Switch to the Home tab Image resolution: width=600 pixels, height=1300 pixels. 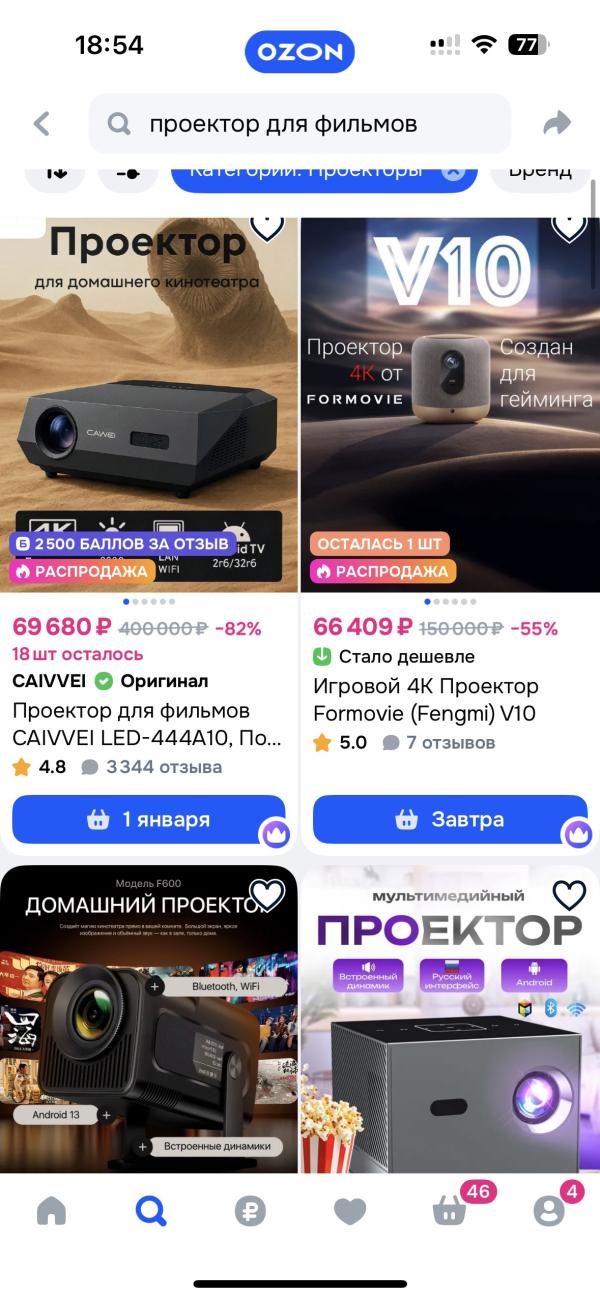(51, 1211)
